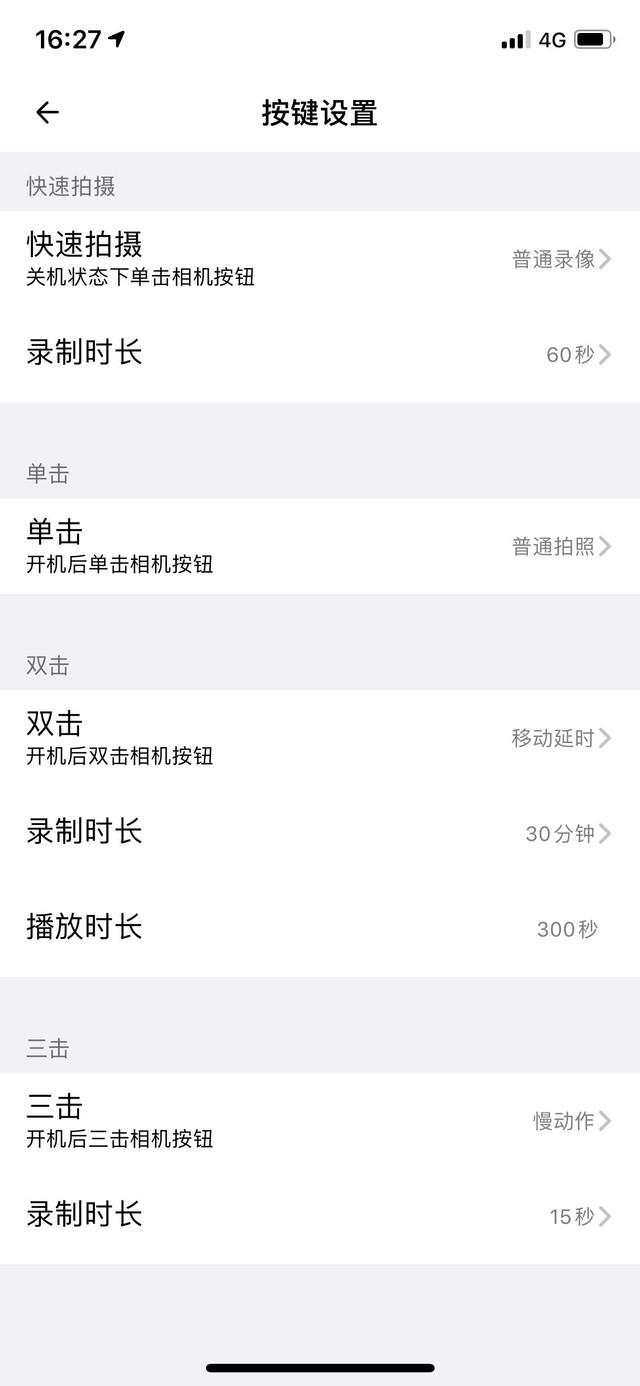Open 快速拍摄 mode setting (普通录像)
Image resolution: width=640 pixels, height=1386 pixels.
pos(320,259)
